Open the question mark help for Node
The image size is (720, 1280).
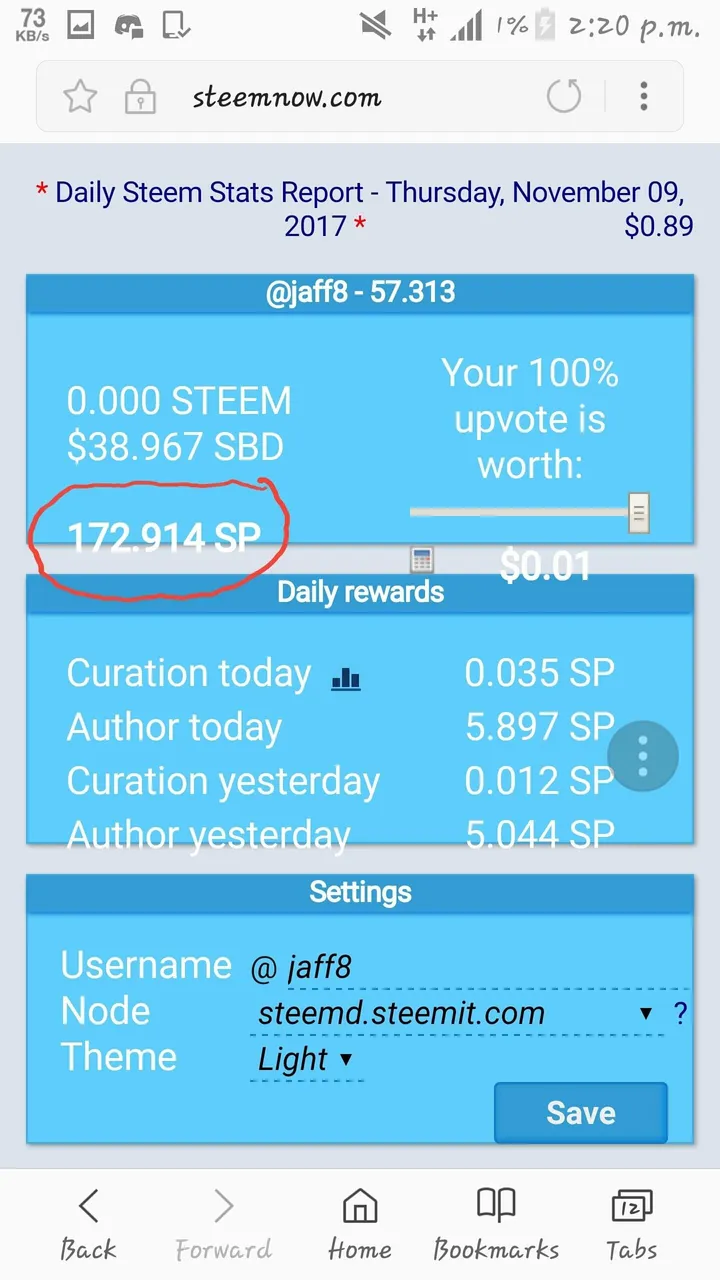[x=681, y=1014]
